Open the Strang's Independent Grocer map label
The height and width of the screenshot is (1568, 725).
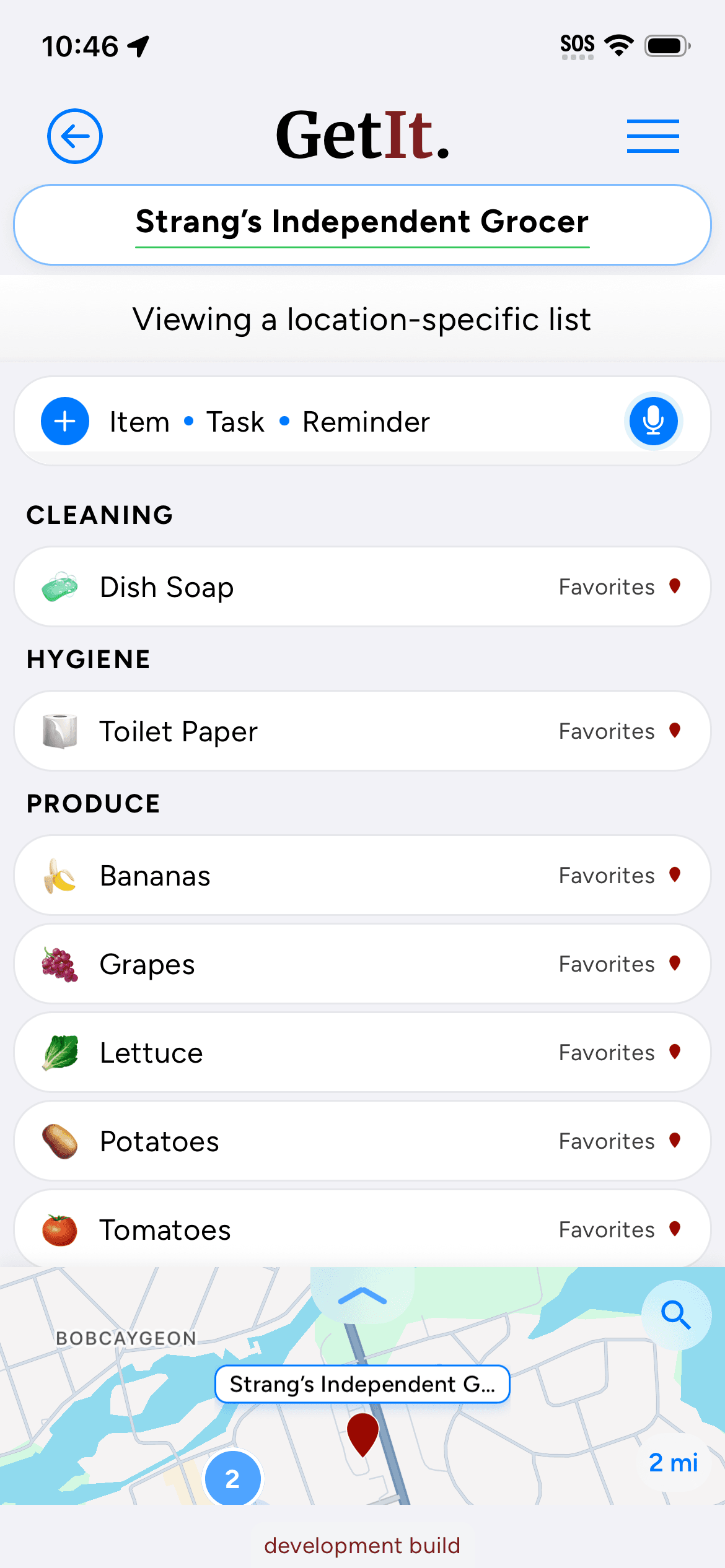pos(361,1385)
